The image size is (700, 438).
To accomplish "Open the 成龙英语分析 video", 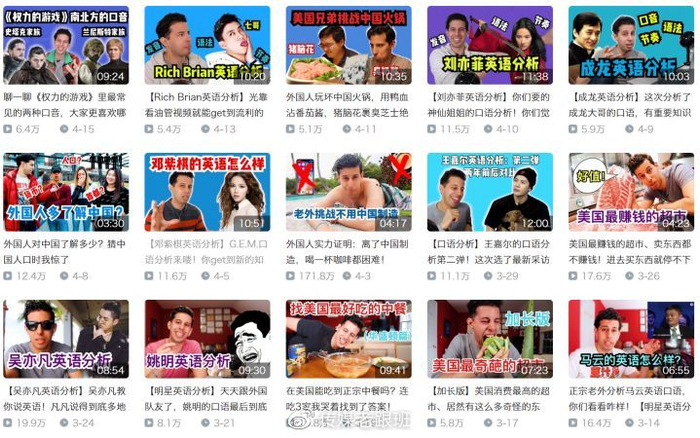I will tap(631, 45).
